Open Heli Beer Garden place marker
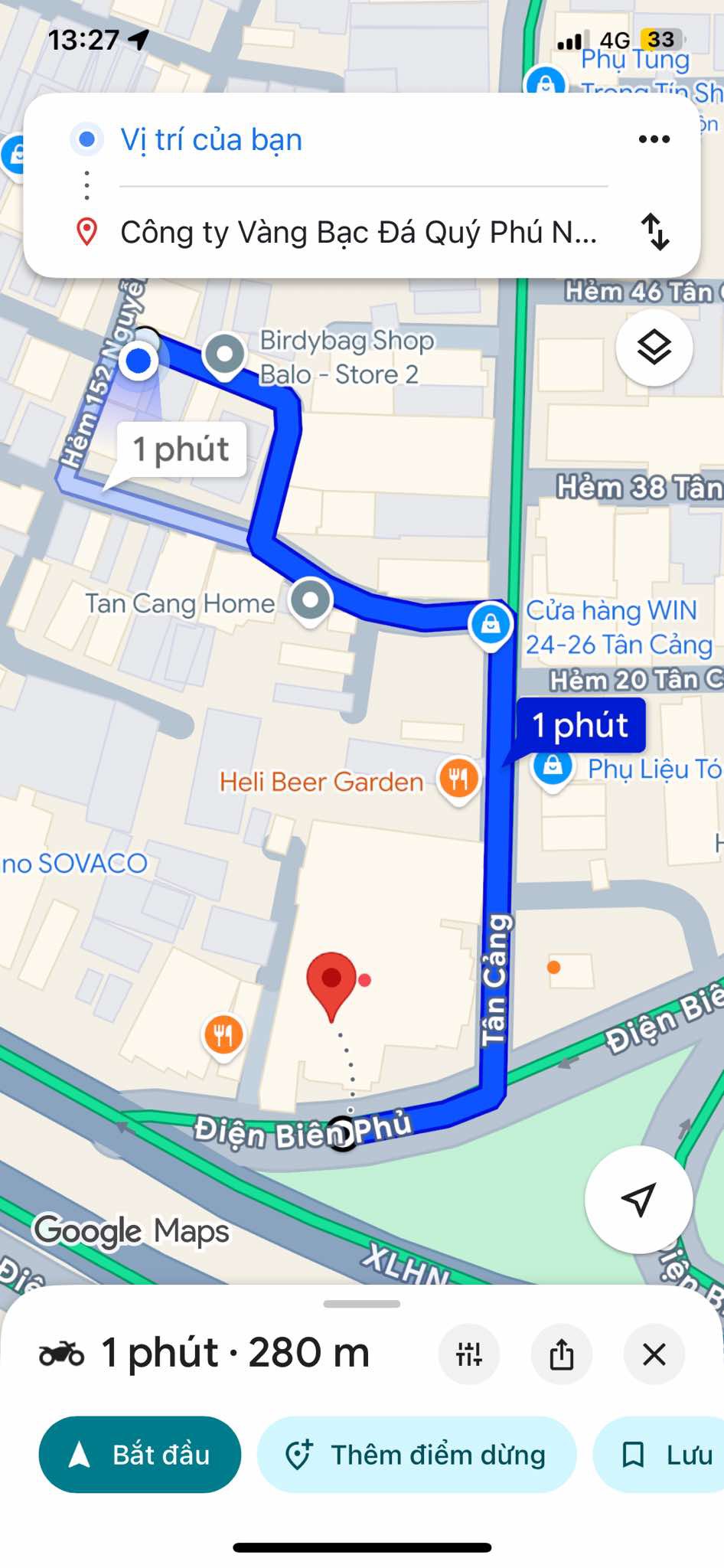This screenshot has height=1568, width=724. pos(458,779)
